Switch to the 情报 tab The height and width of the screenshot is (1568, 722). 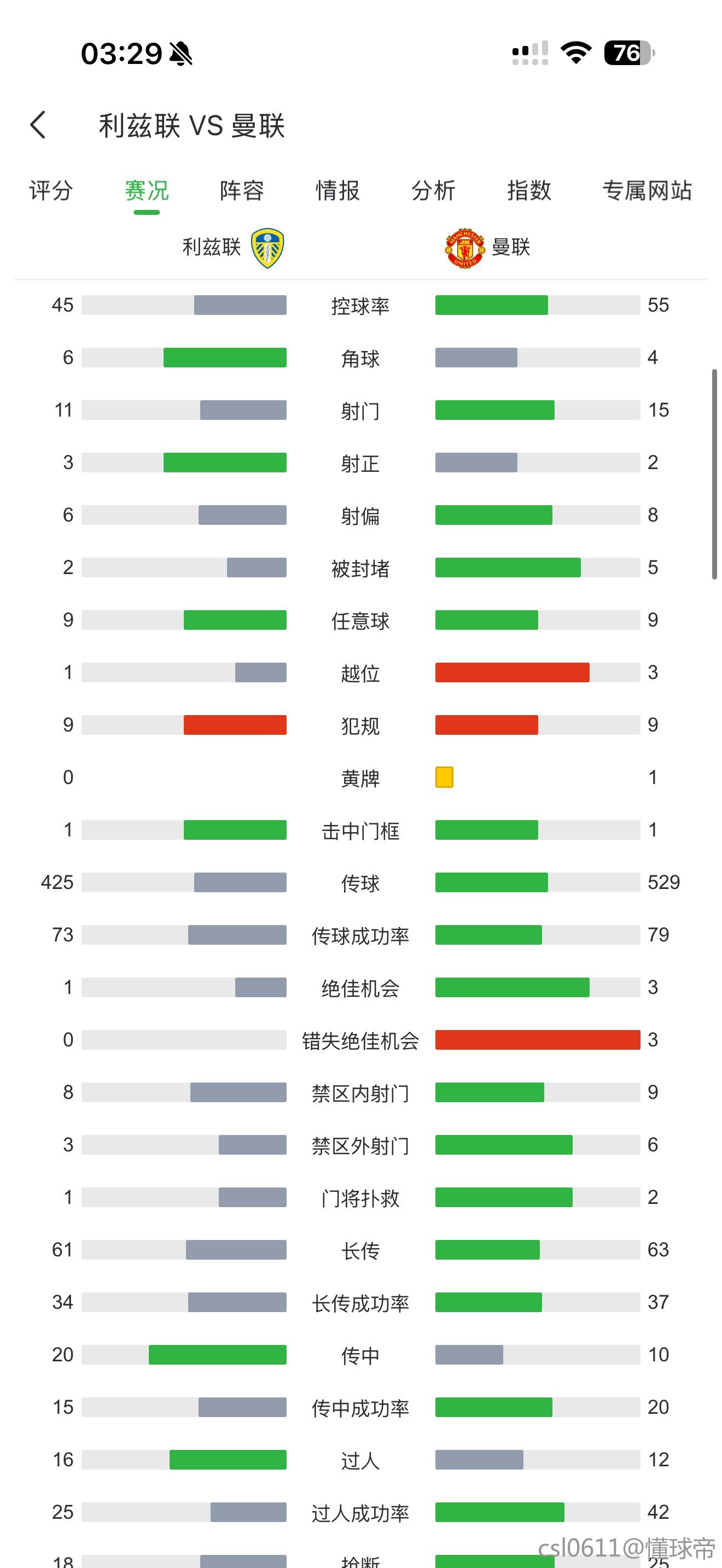point(337,190)
